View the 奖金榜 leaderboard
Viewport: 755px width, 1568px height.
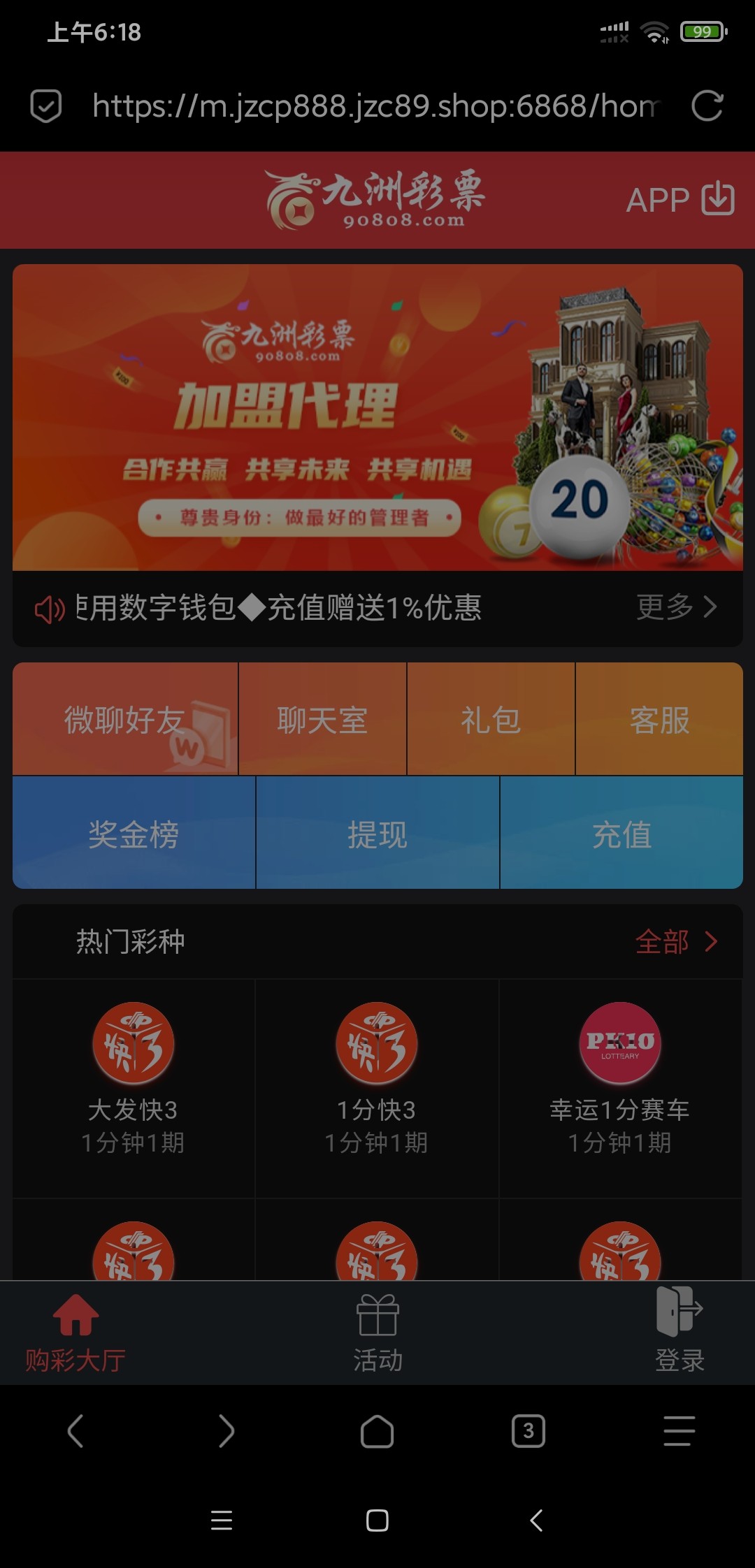(134, 833)
